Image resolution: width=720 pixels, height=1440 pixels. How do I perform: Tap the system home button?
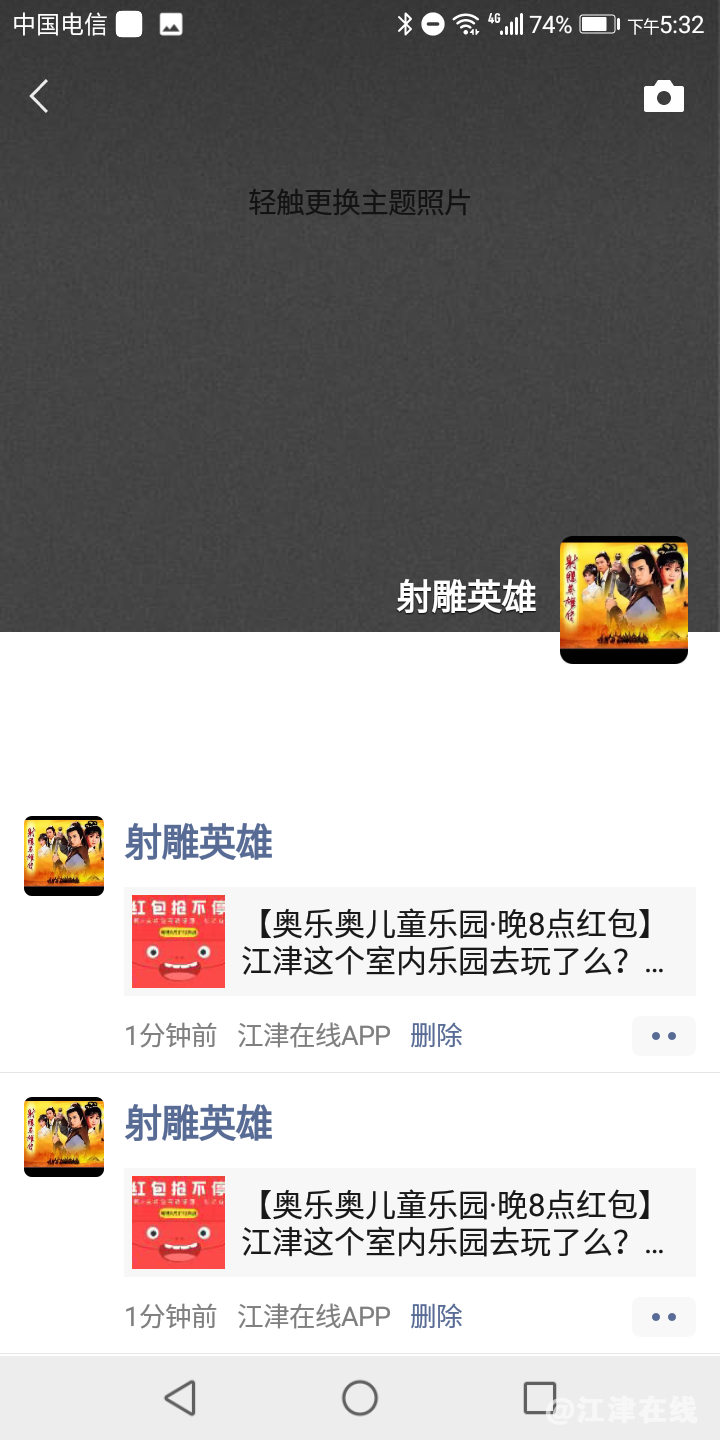[x=360, y=1398]
